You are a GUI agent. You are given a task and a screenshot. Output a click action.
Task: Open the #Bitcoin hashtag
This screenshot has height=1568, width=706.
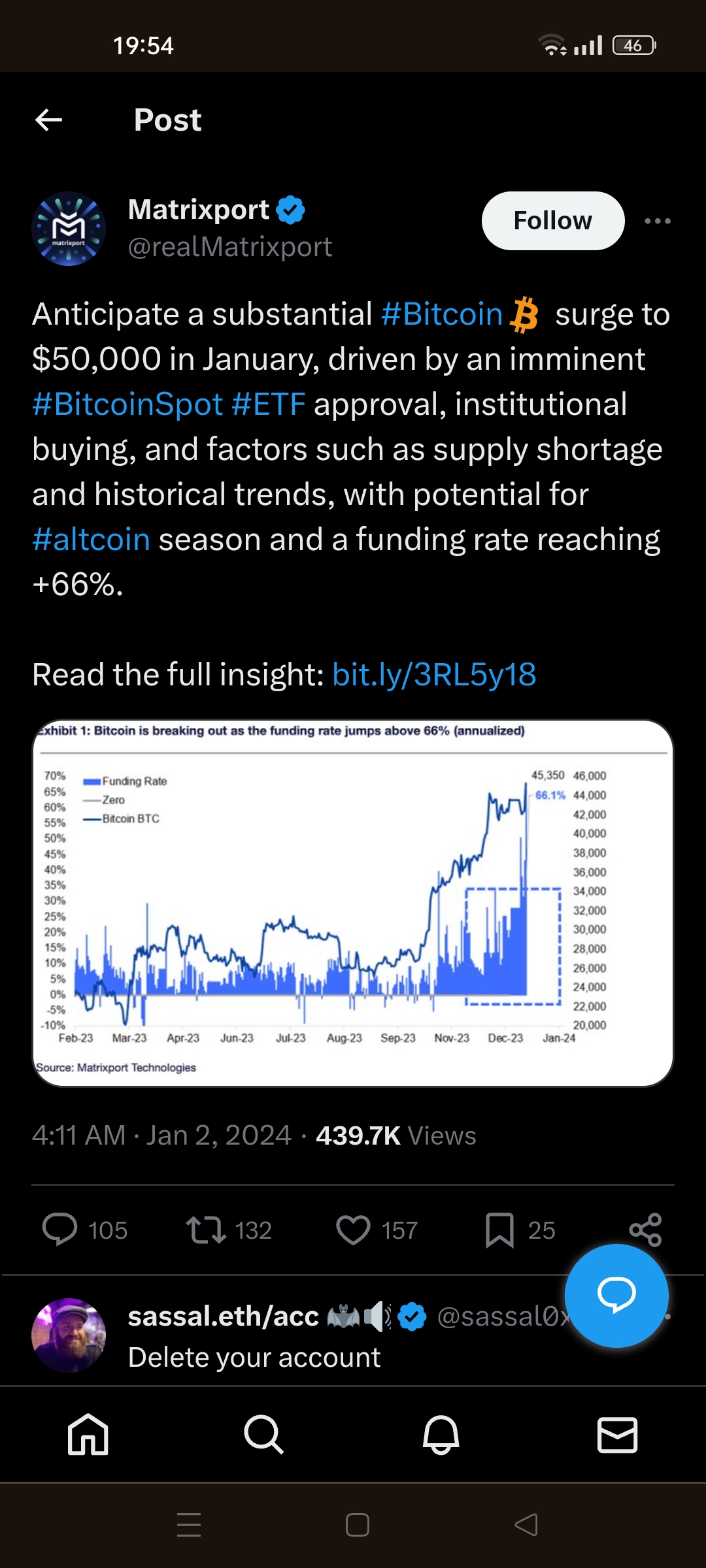tap(441, 314)
